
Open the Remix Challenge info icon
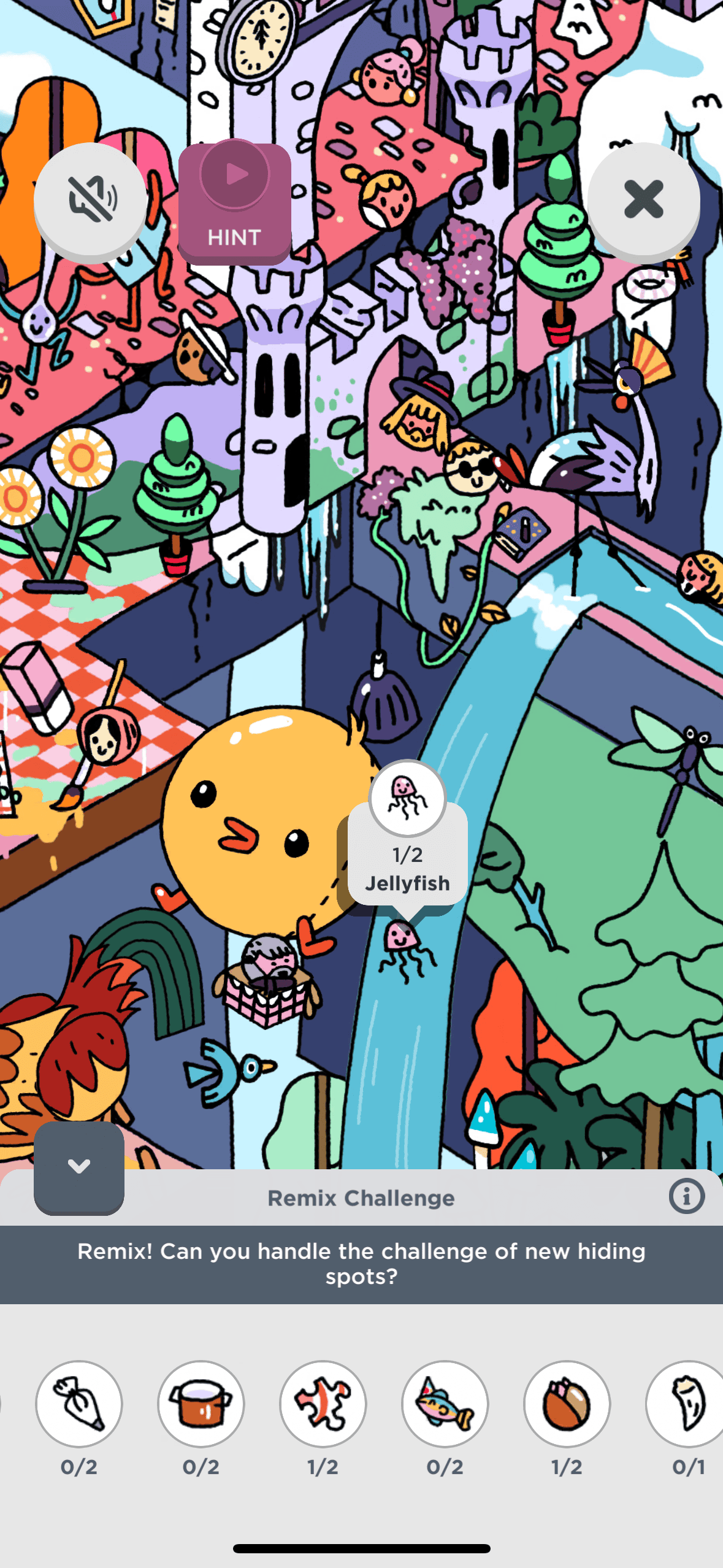click(x=686, y=1196)
